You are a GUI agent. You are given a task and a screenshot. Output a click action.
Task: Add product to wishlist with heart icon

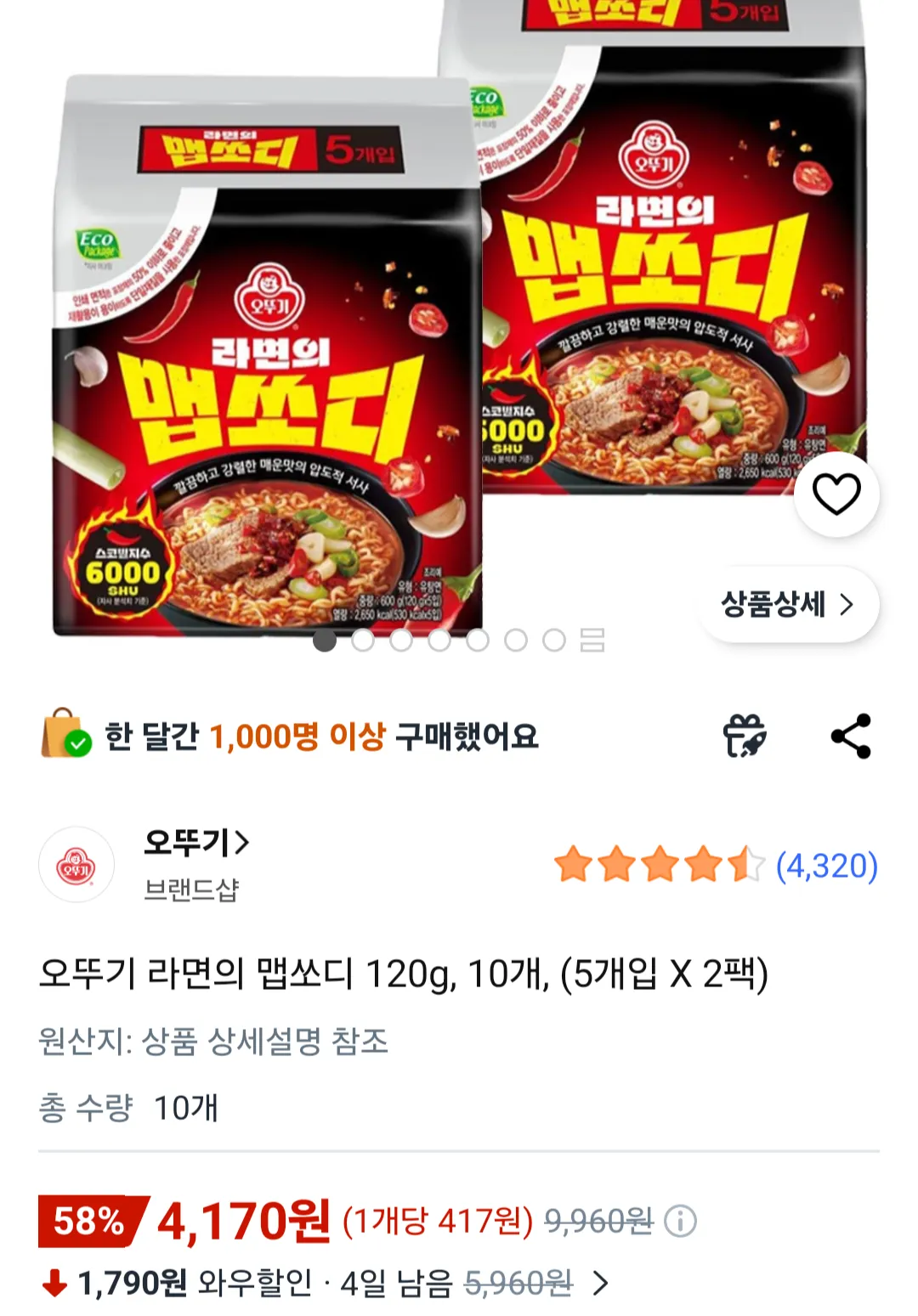[x=836, y=494]
